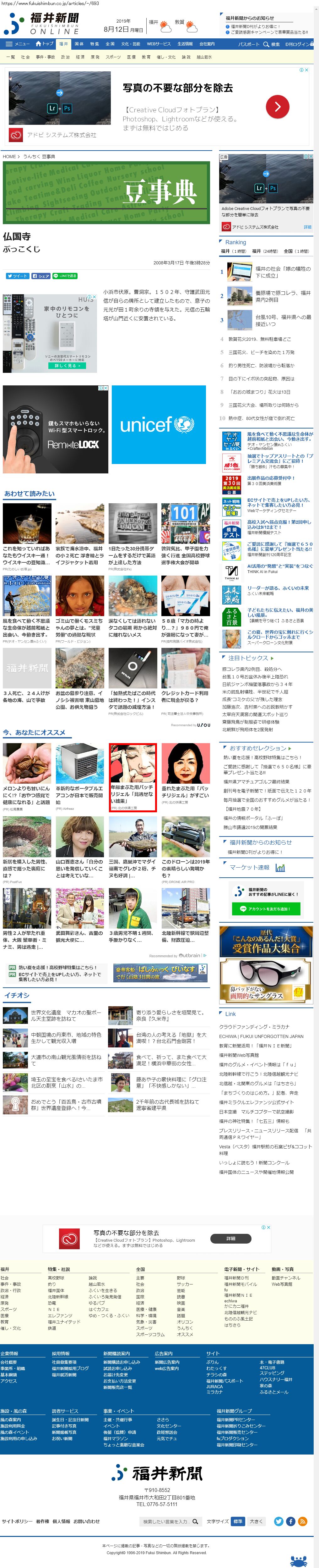Tap アカウントを友だち追加 LINE button
This screenshot has height=1568, width=319.
tap(266, 909)
